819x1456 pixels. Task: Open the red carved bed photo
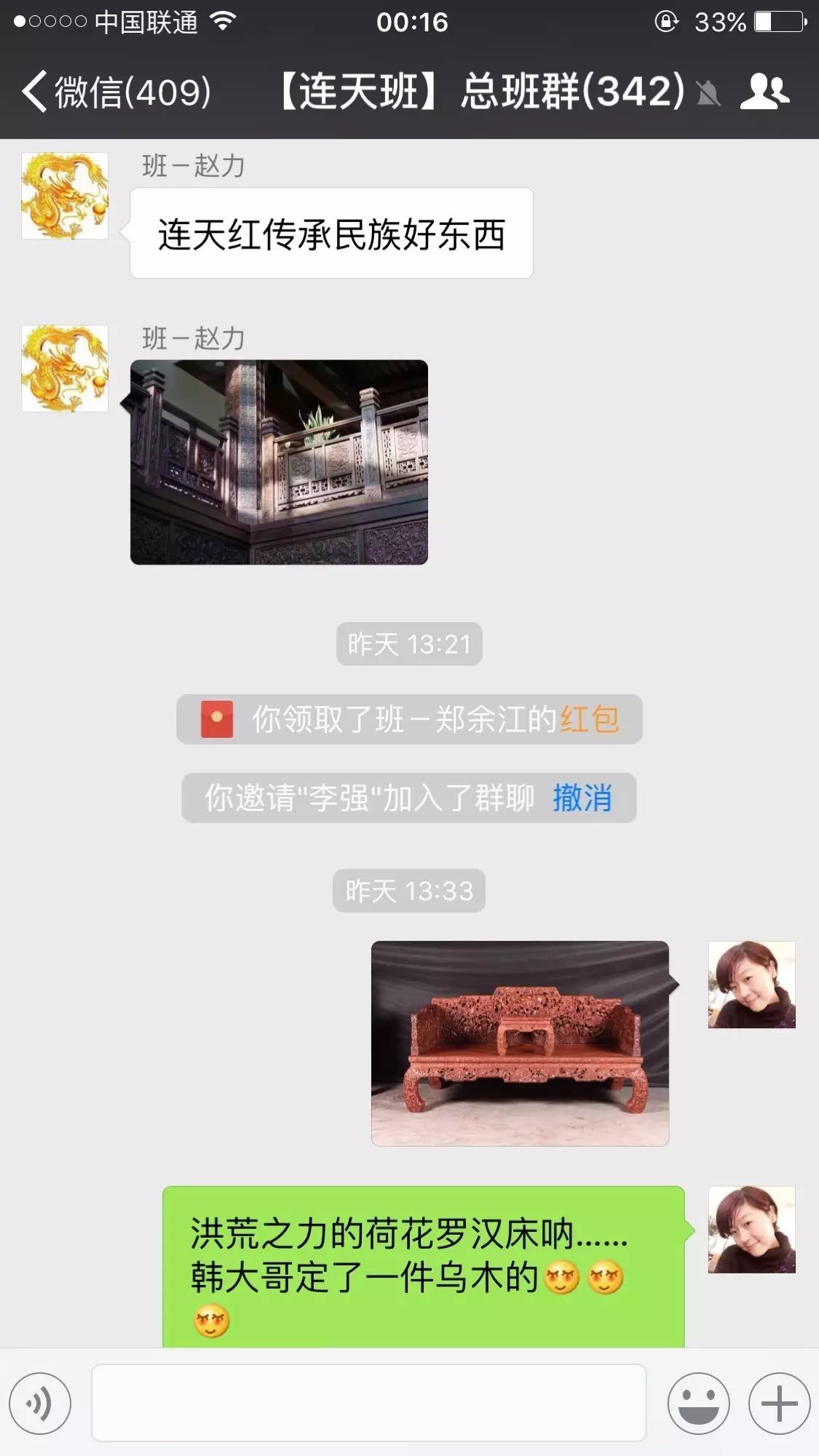521,1043
